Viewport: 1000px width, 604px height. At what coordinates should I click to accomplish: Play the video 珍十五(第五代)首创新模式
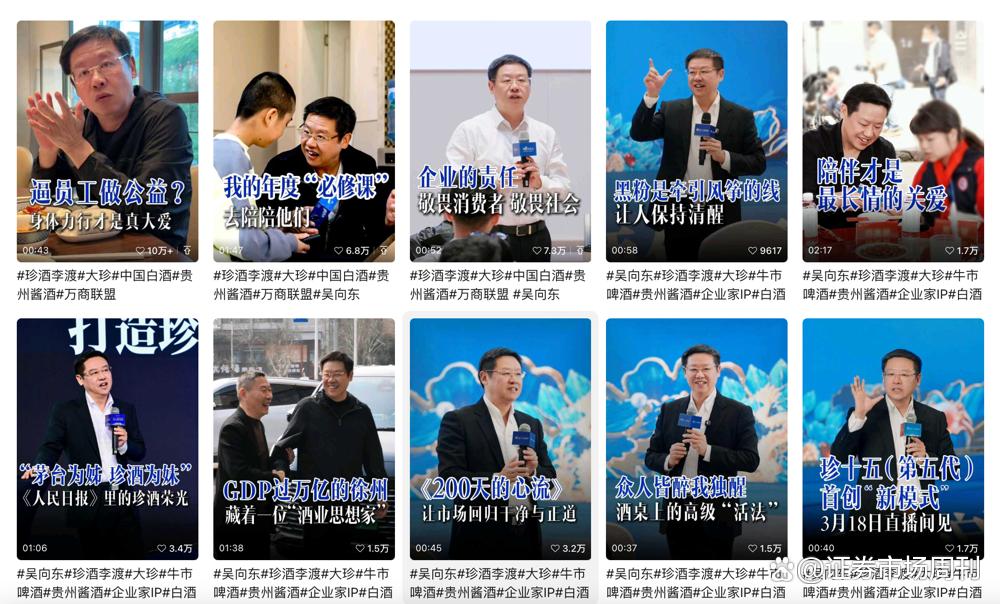(893, 438)
